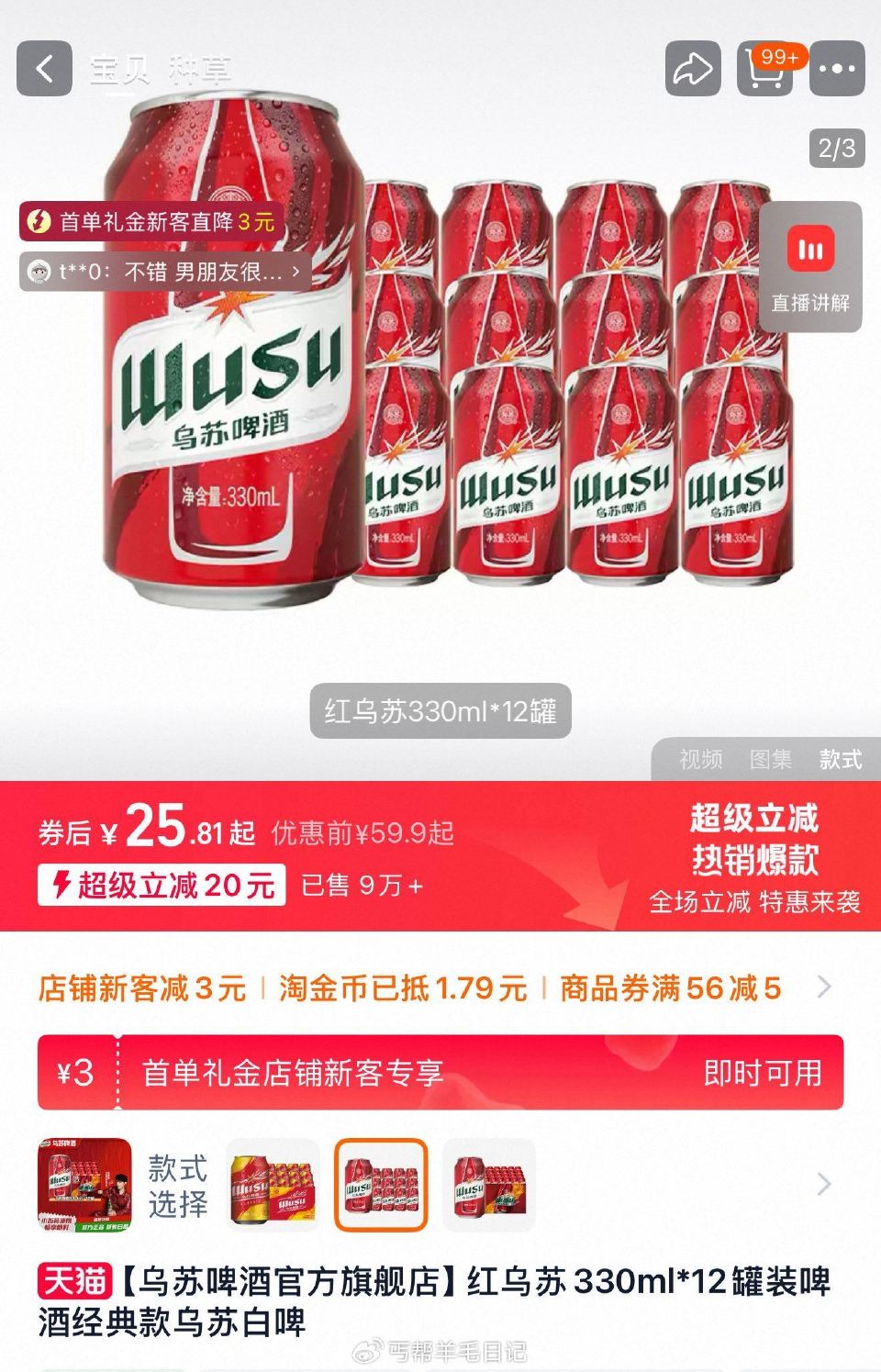This screenshot has width=881, height=1372.
Task: Expand the buyer review t**0 comment
Action: [163, 270]
